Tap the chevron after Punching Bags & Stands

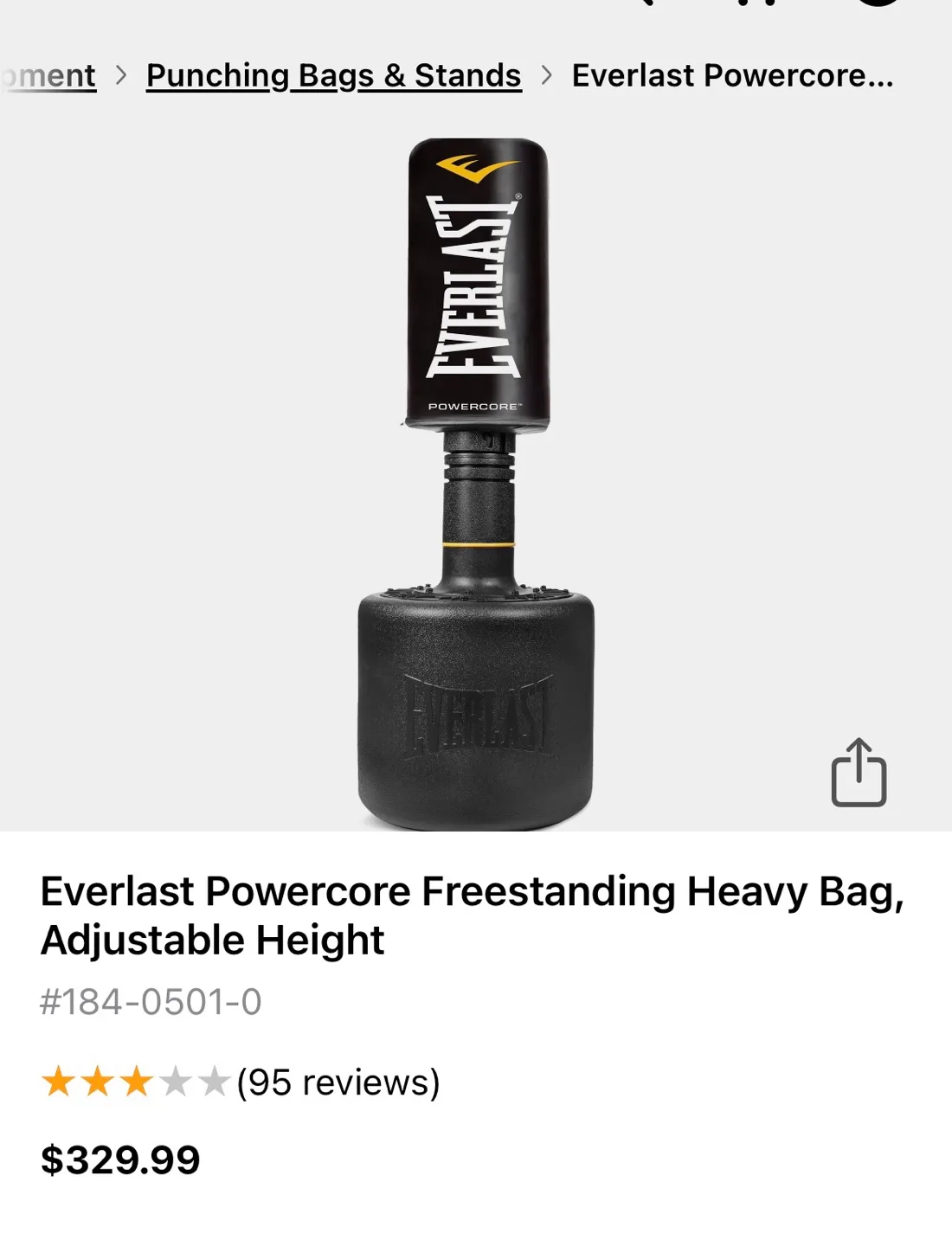[x=547, y=75]
